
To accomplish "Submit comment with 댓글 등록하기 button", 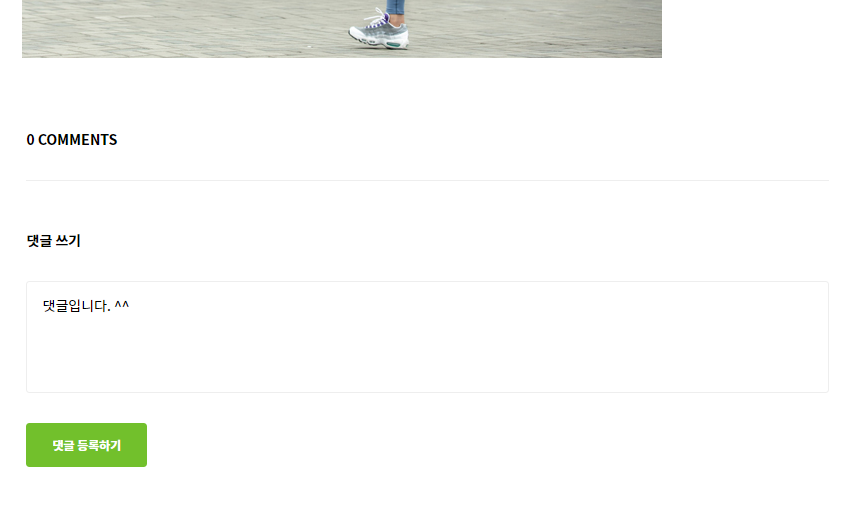I will [x=86, y=445].
